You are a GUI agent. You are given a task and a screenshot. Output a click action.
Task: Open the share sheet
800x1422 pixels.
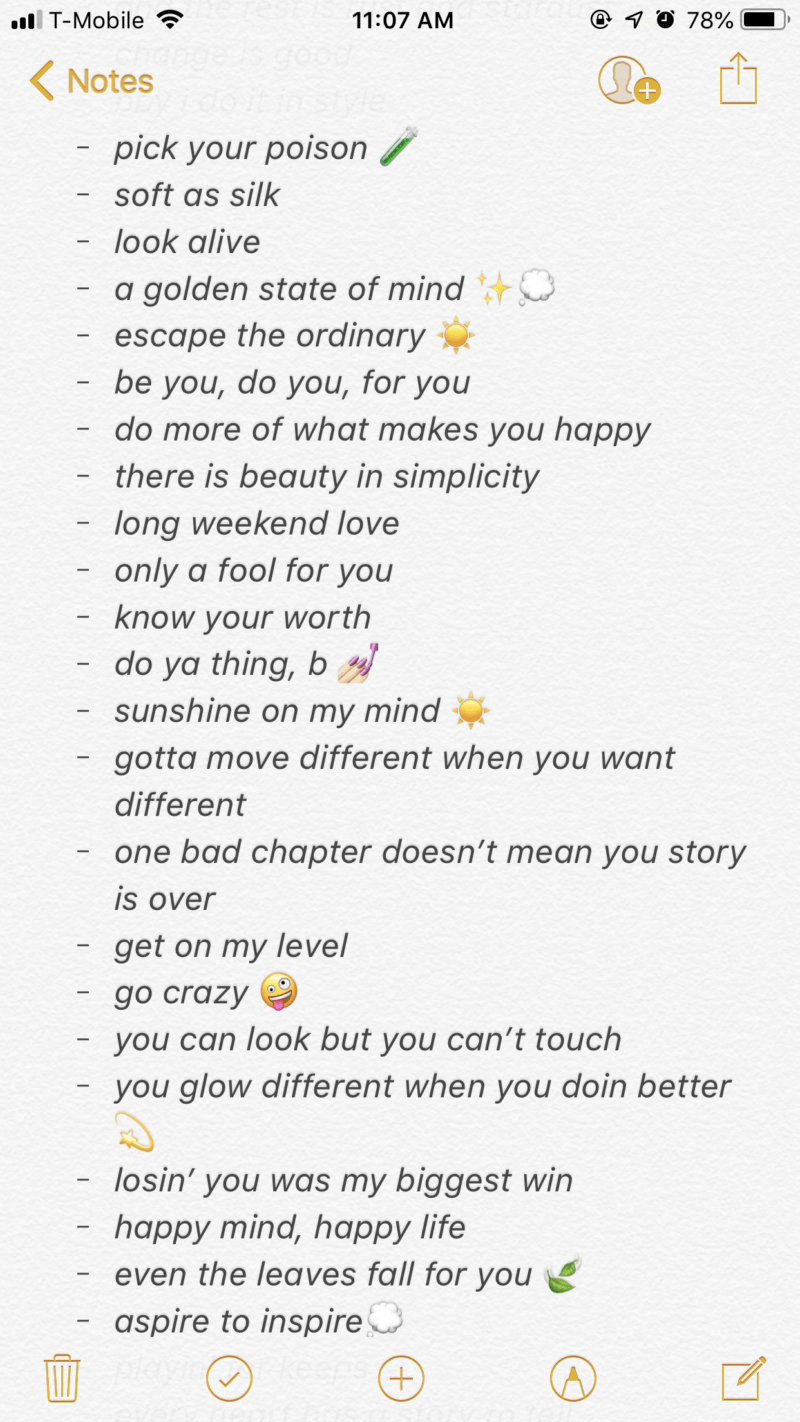tap(737, 79)
